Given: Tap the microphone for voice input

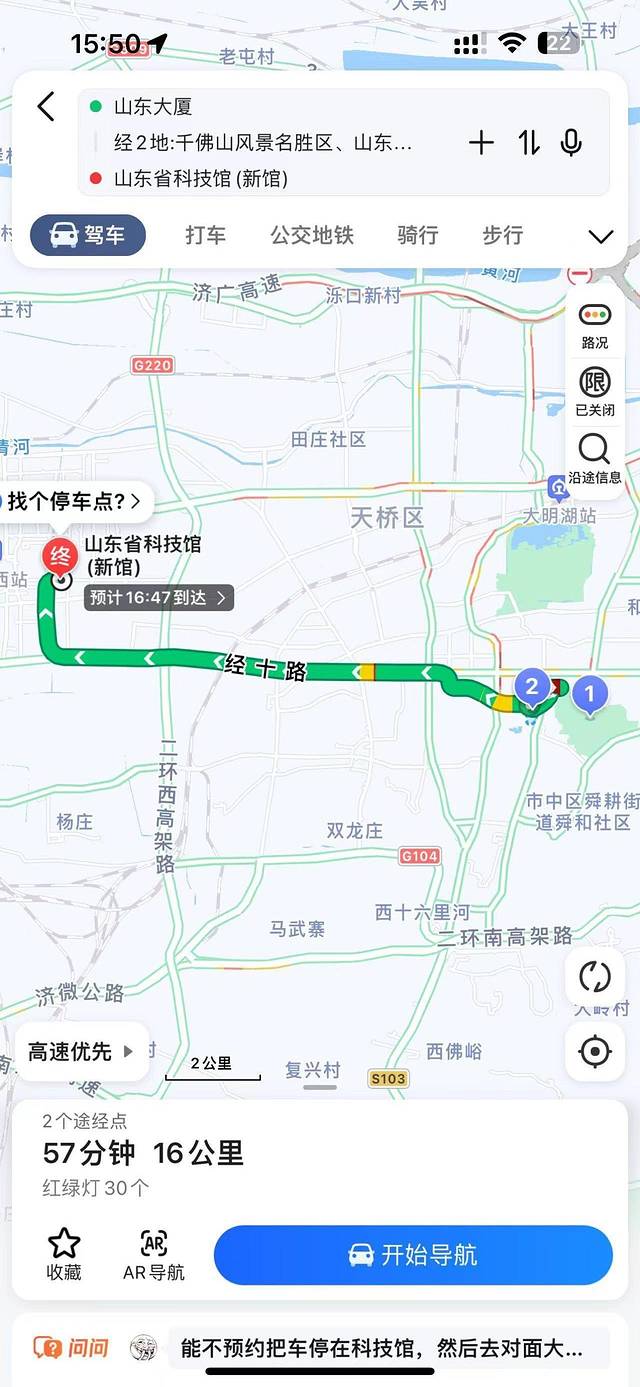Looking at the screenshot, I should coord(571,143).
